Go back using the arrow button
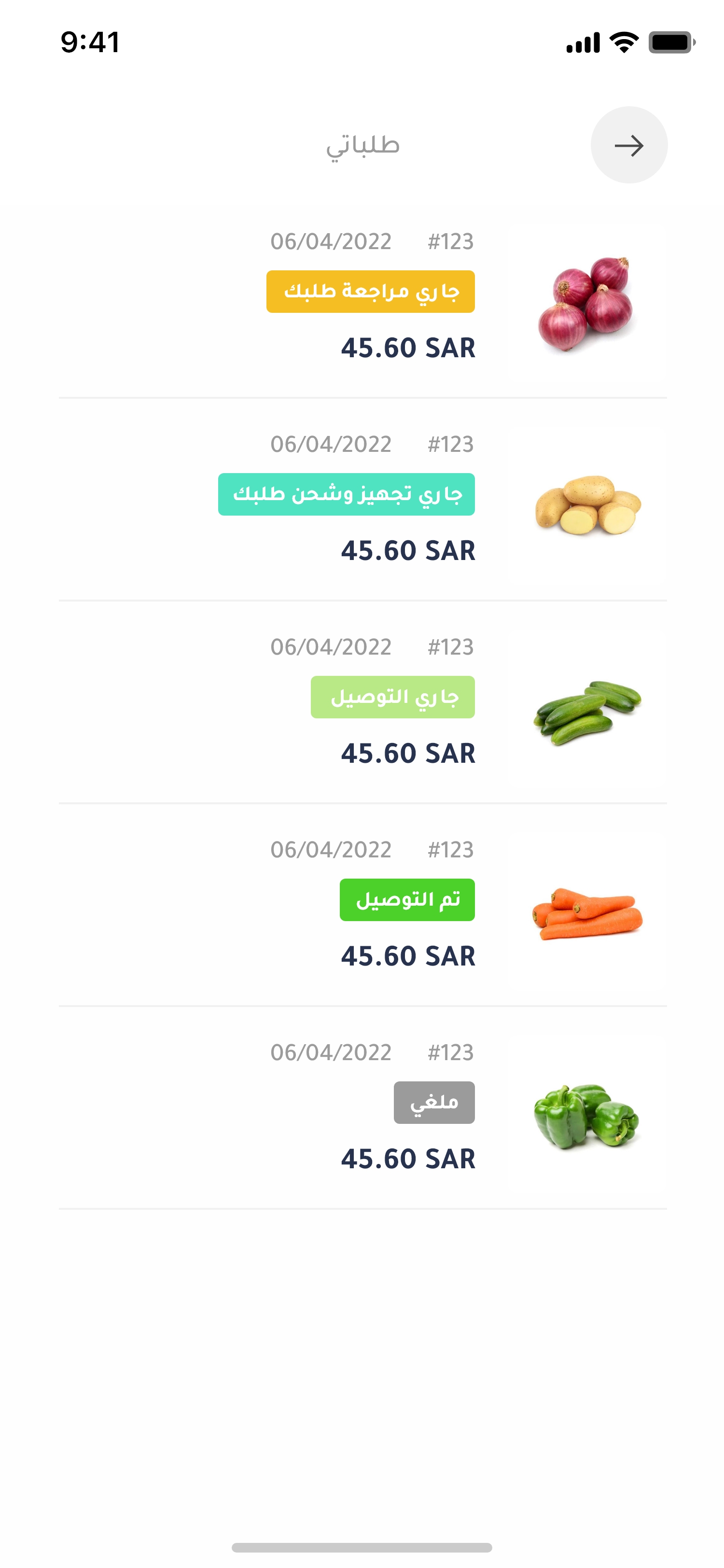Viewport: 724px width, 1568px height. (628, 145)
